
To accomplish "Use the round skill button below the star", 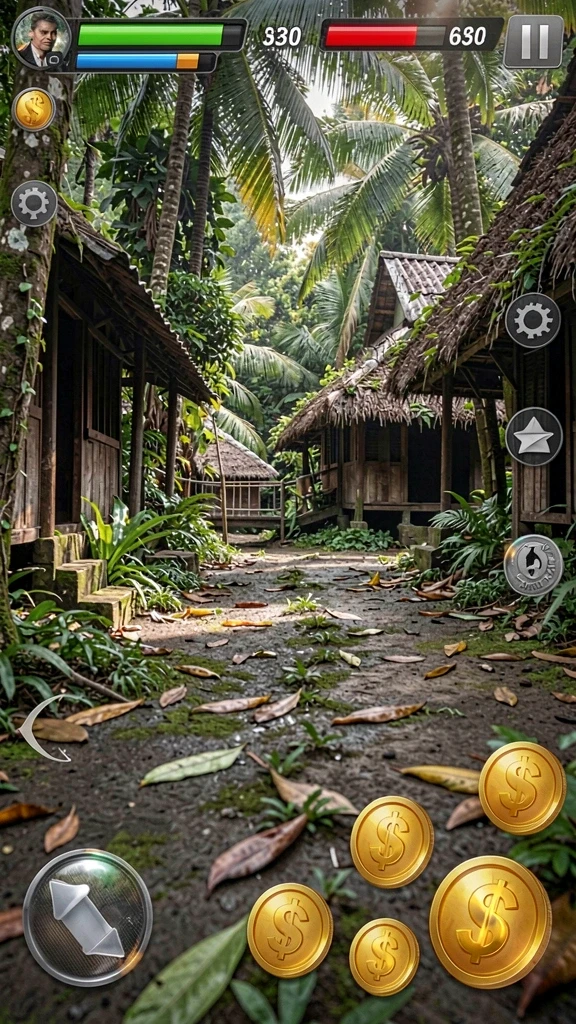I will pos(533,565).
